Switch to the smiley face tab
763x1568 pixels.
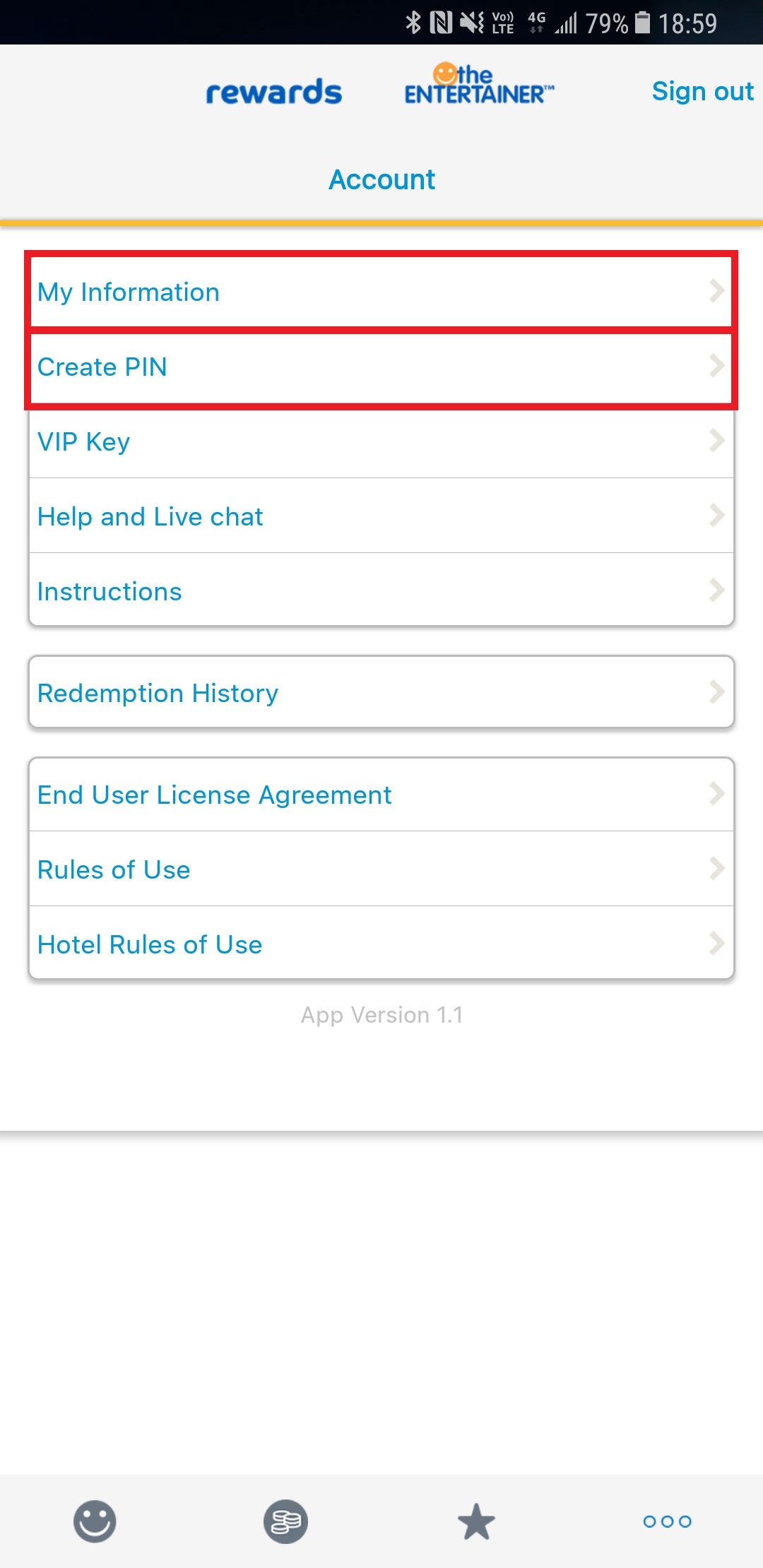pyautogui.click(x=95, y=1521)
